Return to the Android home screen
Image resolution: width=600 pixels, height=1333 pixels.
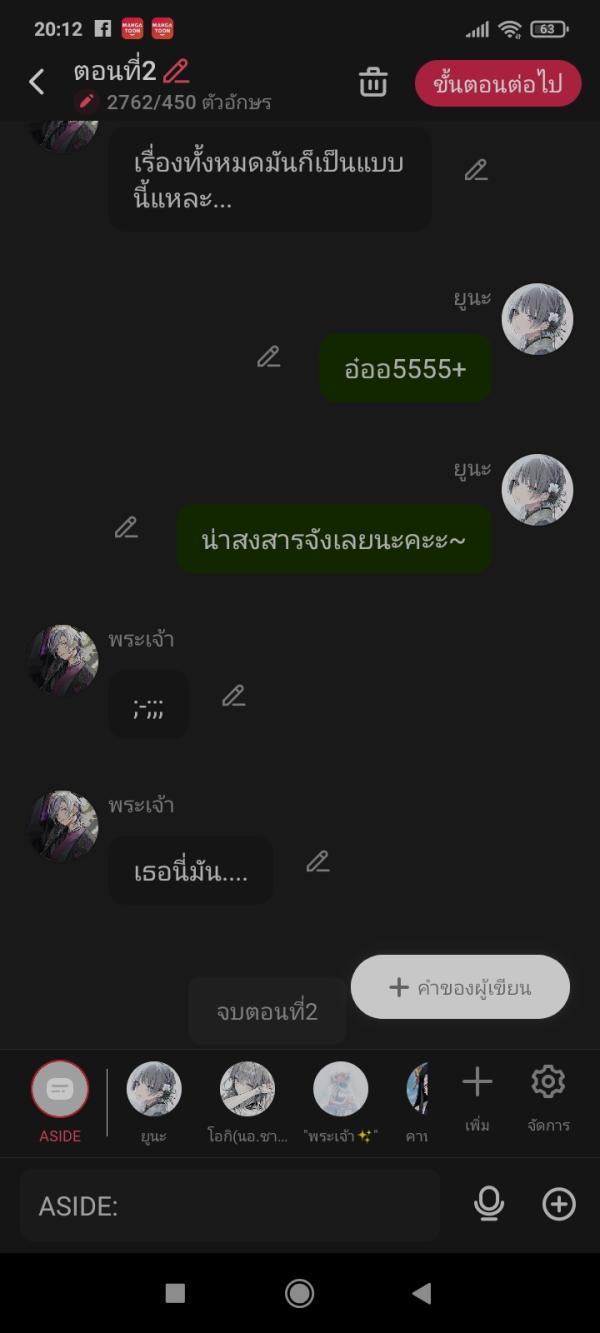click(299, 1293)
